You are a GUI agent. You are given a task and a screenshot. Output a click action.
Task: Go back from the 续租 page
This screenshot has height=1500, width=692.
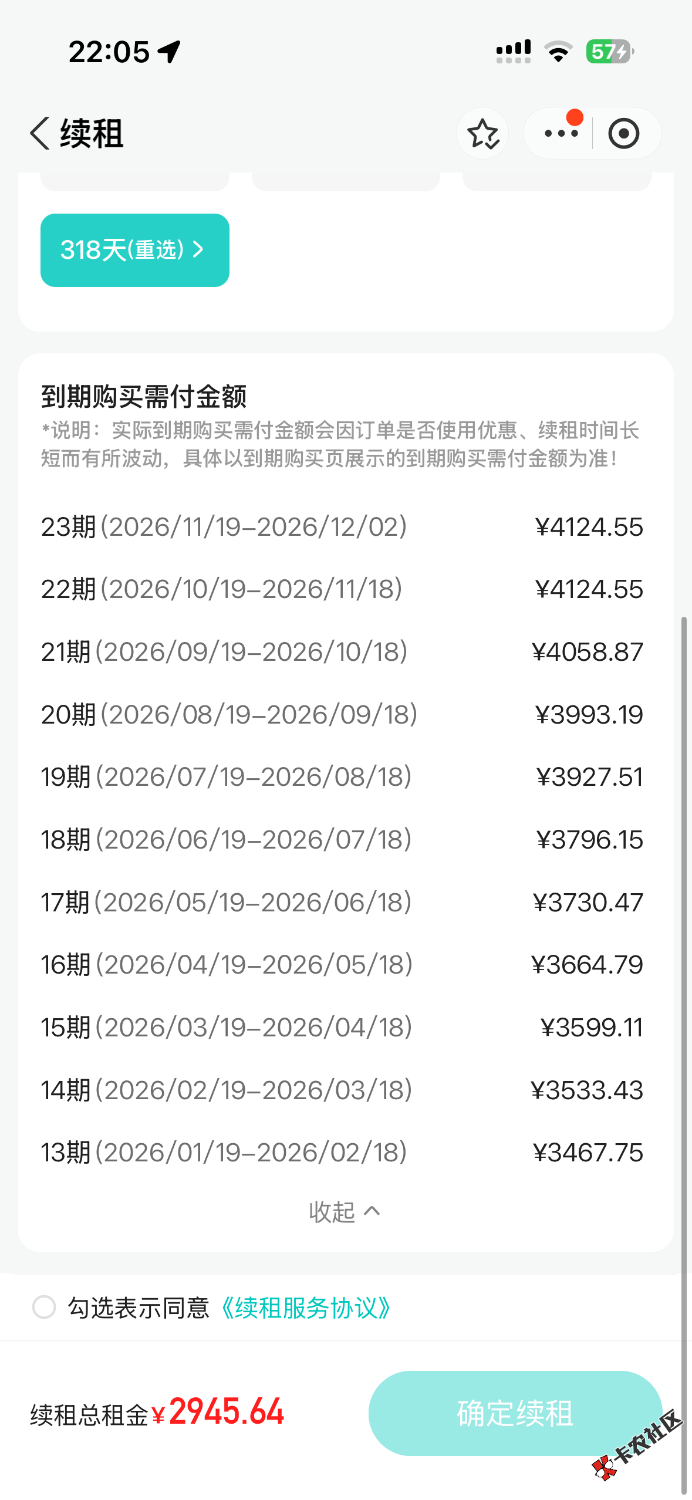pyautogui.click(x=40, y=133)
